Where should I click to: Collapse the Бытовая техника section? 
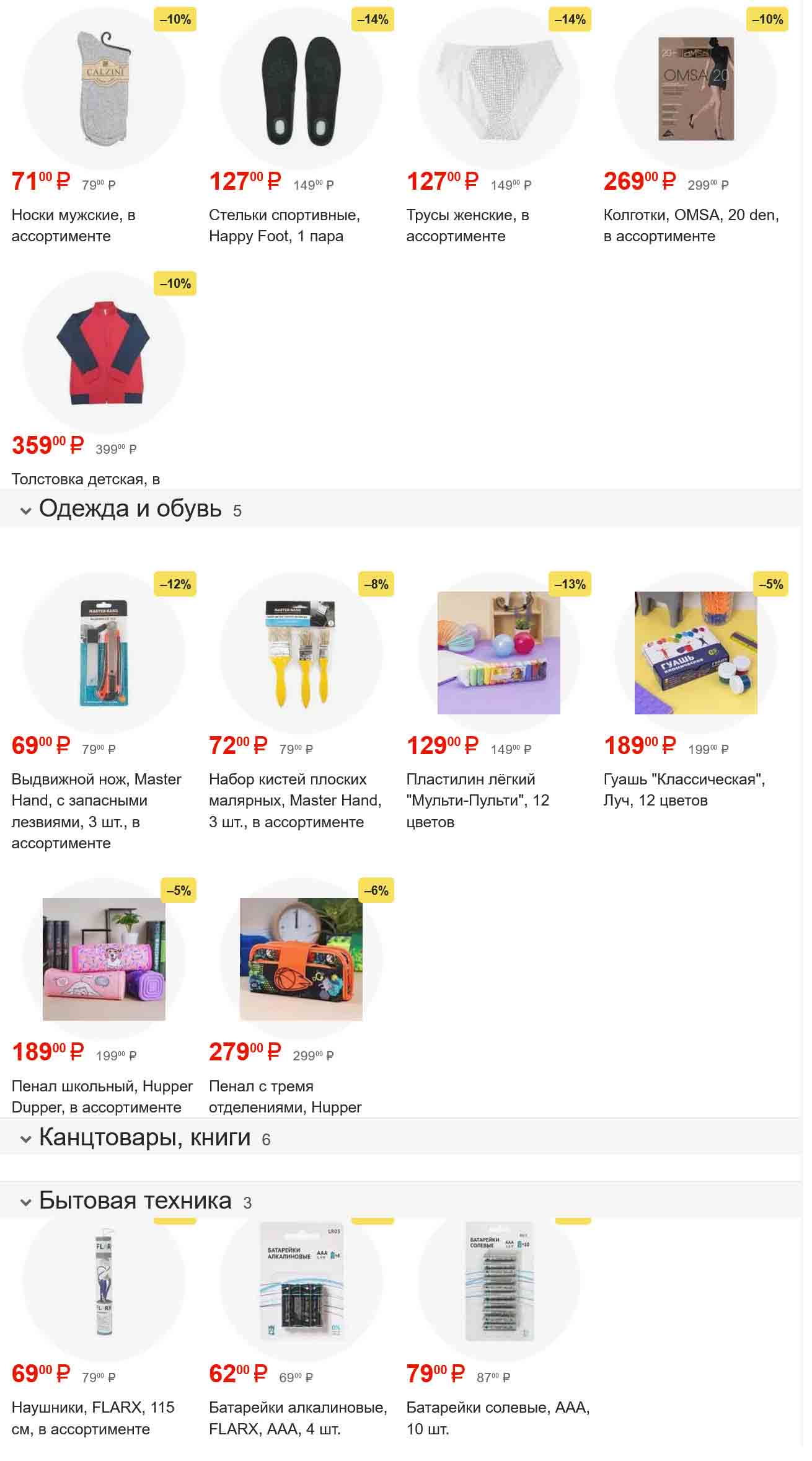25,1202
